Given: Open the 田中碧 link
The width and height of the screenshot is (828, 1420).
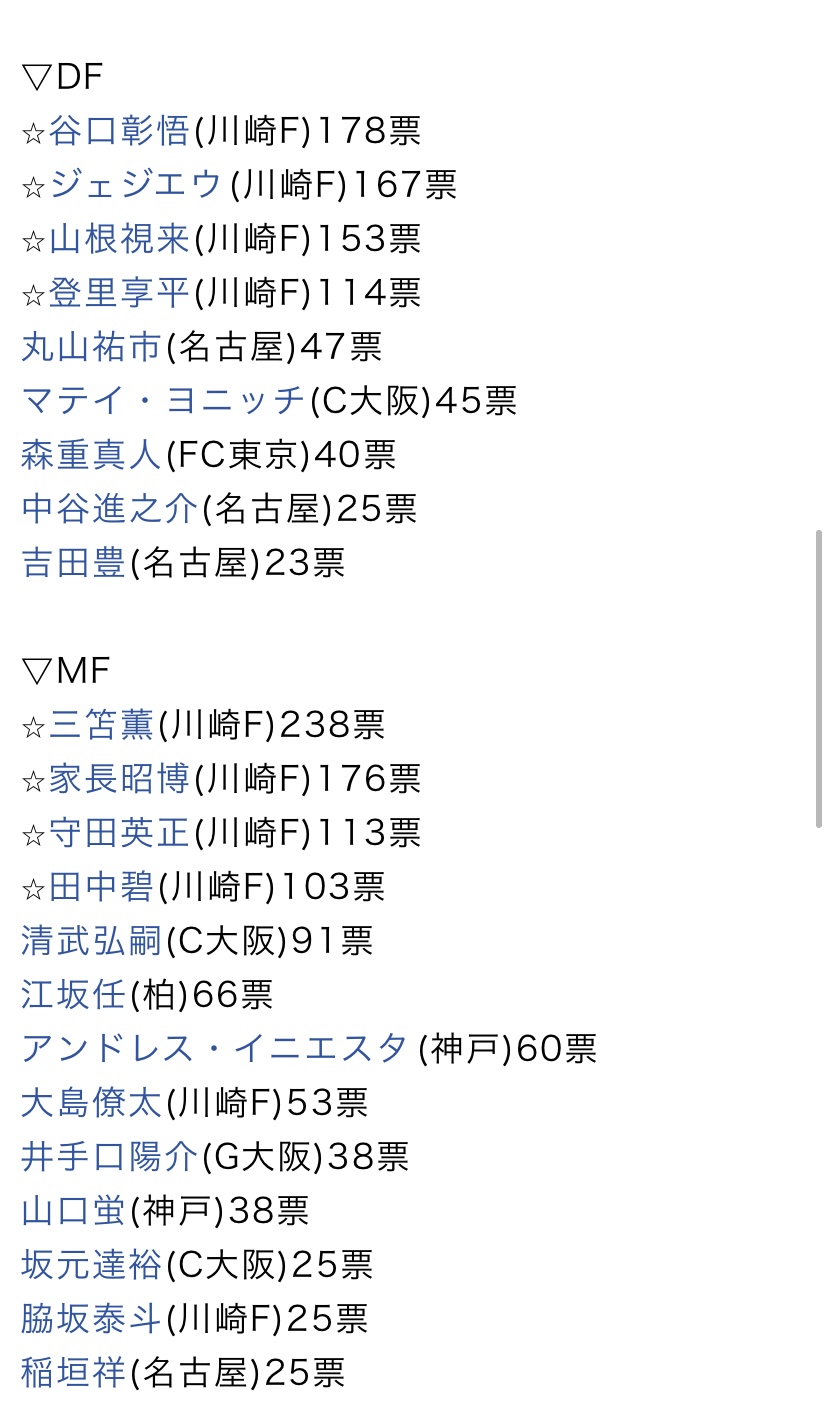Looking at the screenshot, I should coord(101,887).
